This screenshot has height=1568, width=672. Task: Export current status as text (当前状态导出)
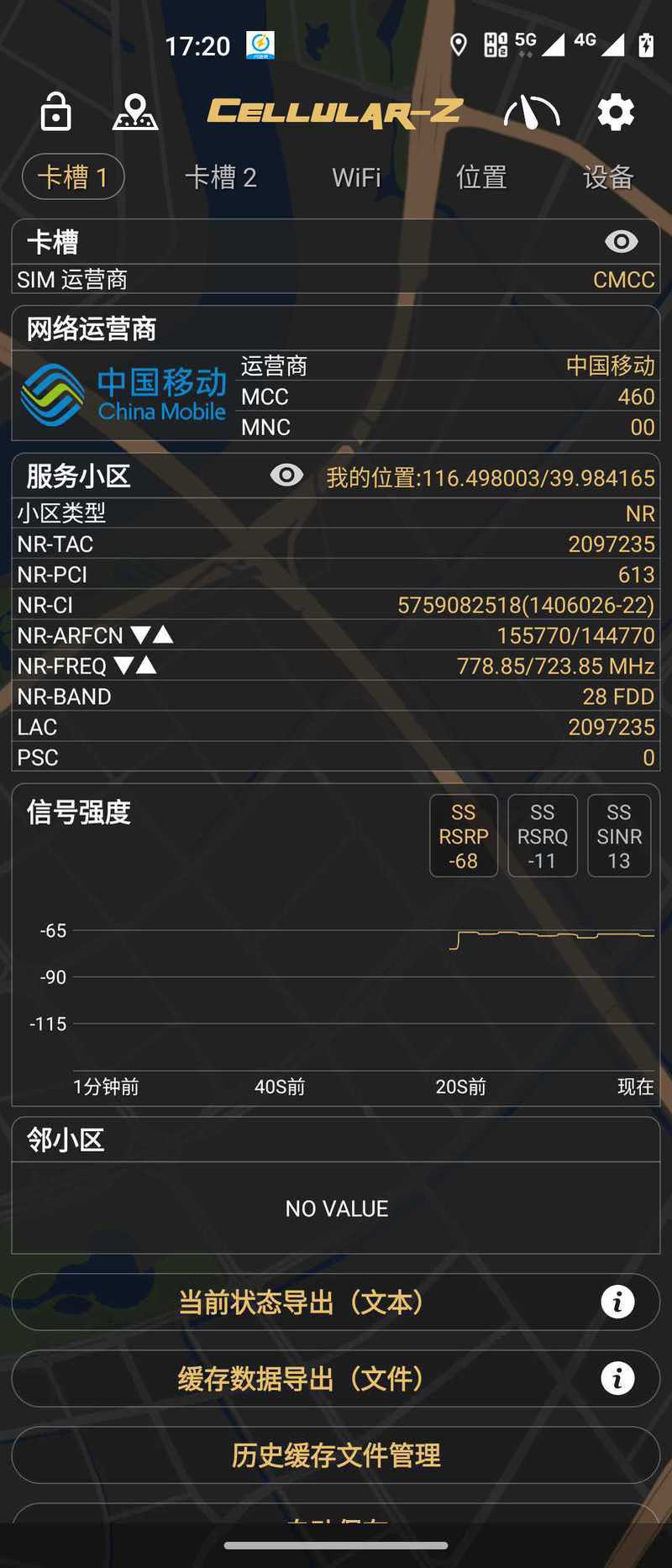point(302,1302)
